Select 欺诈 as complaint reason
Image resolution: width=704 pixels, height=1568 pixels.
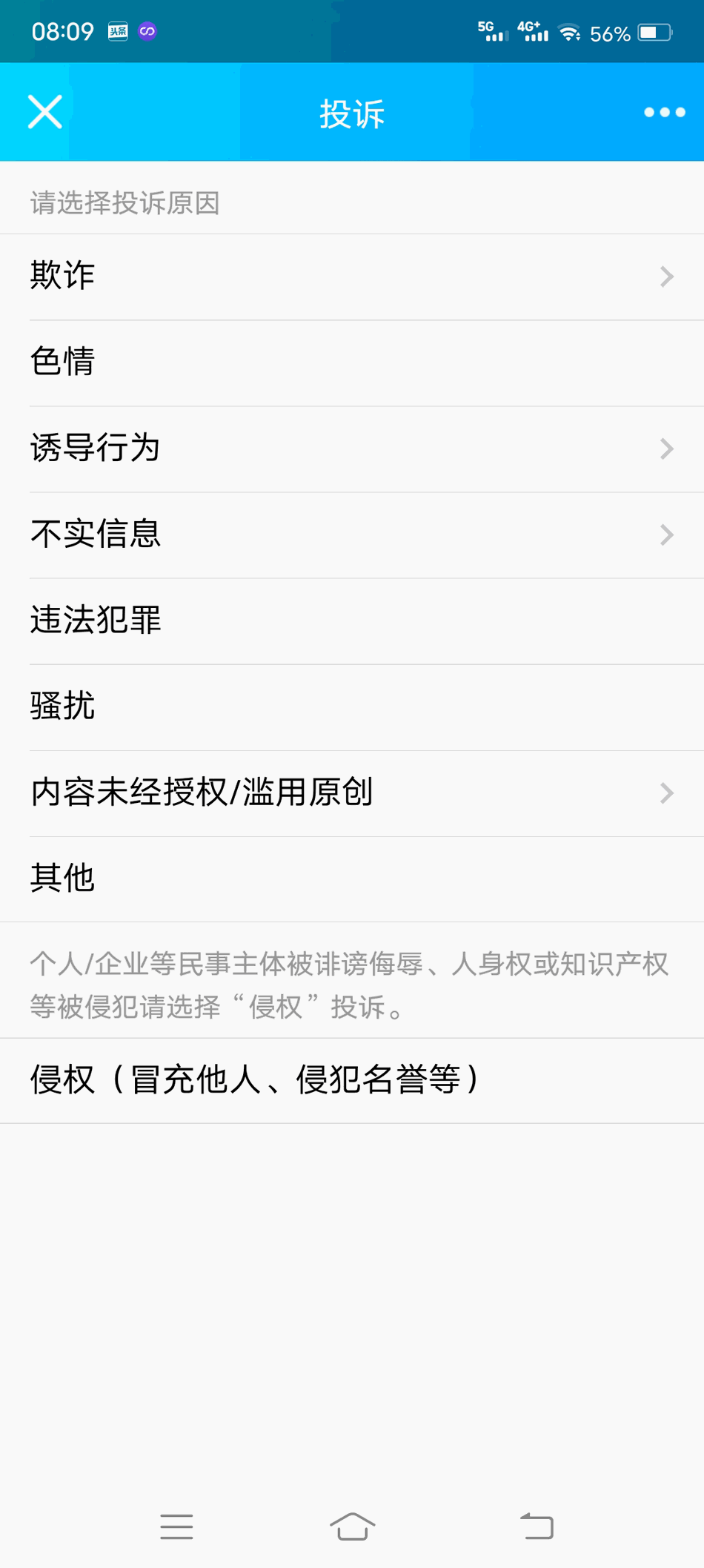click(x=352, y=277)
